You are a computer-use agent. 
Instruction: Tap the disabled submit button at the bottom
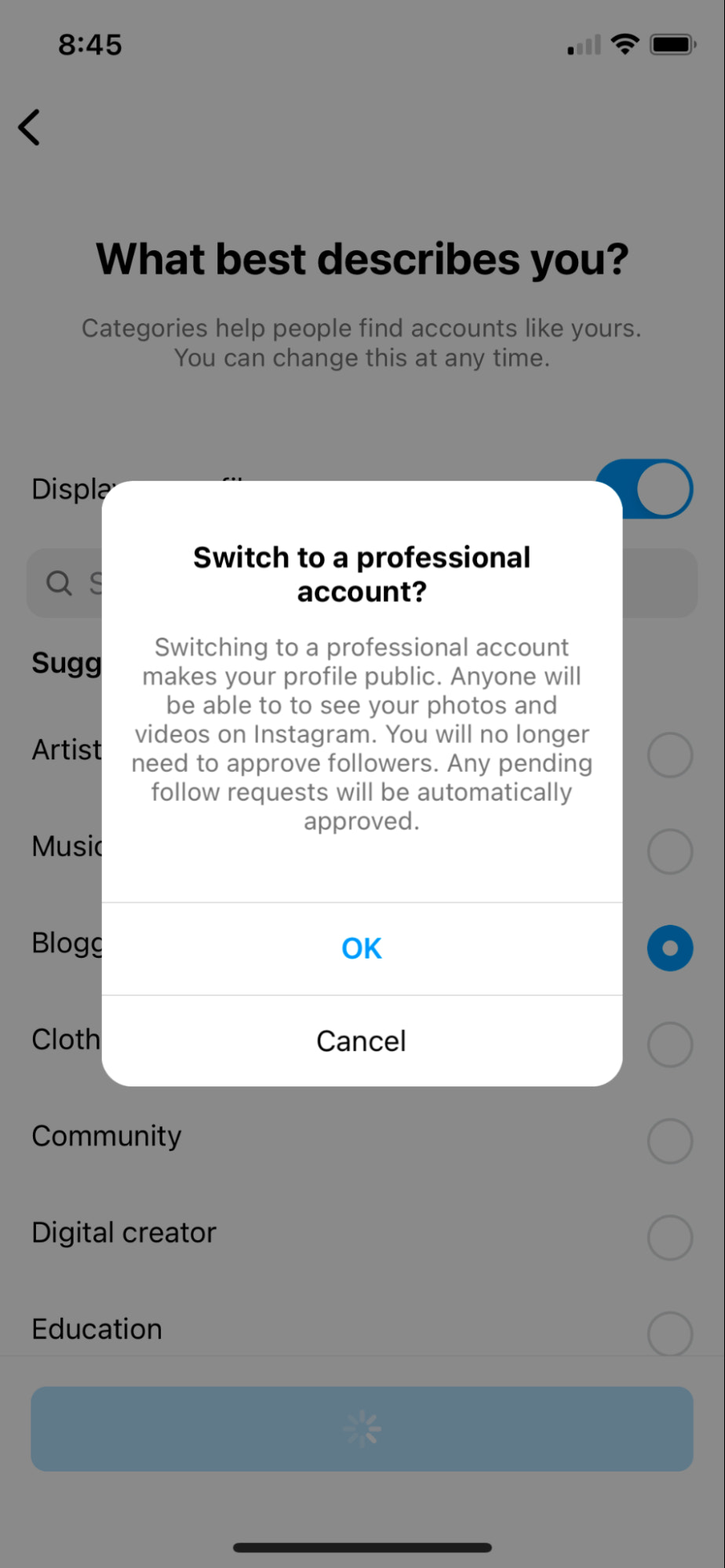(362, 1429)
